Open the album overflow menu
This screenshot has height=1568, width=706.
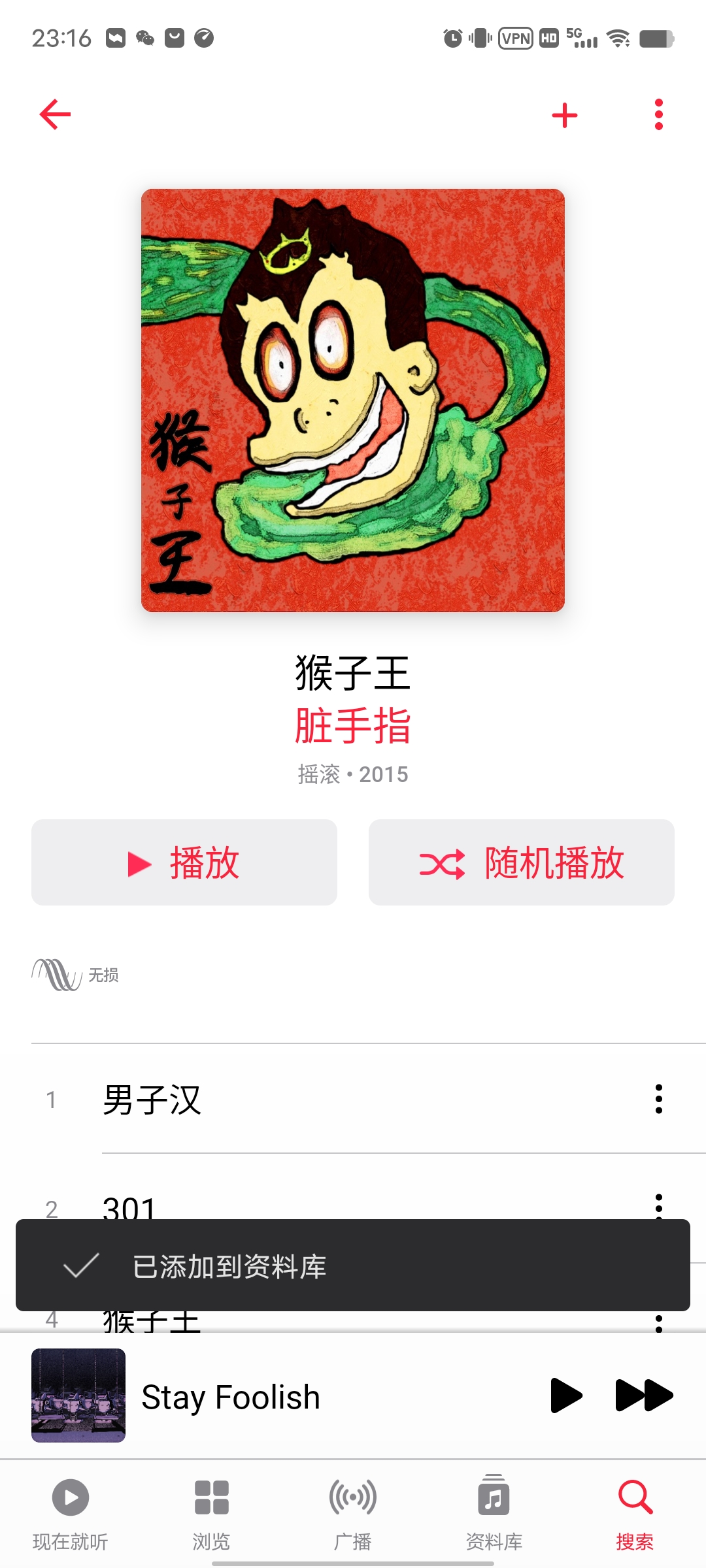click(x=658, y=115)
